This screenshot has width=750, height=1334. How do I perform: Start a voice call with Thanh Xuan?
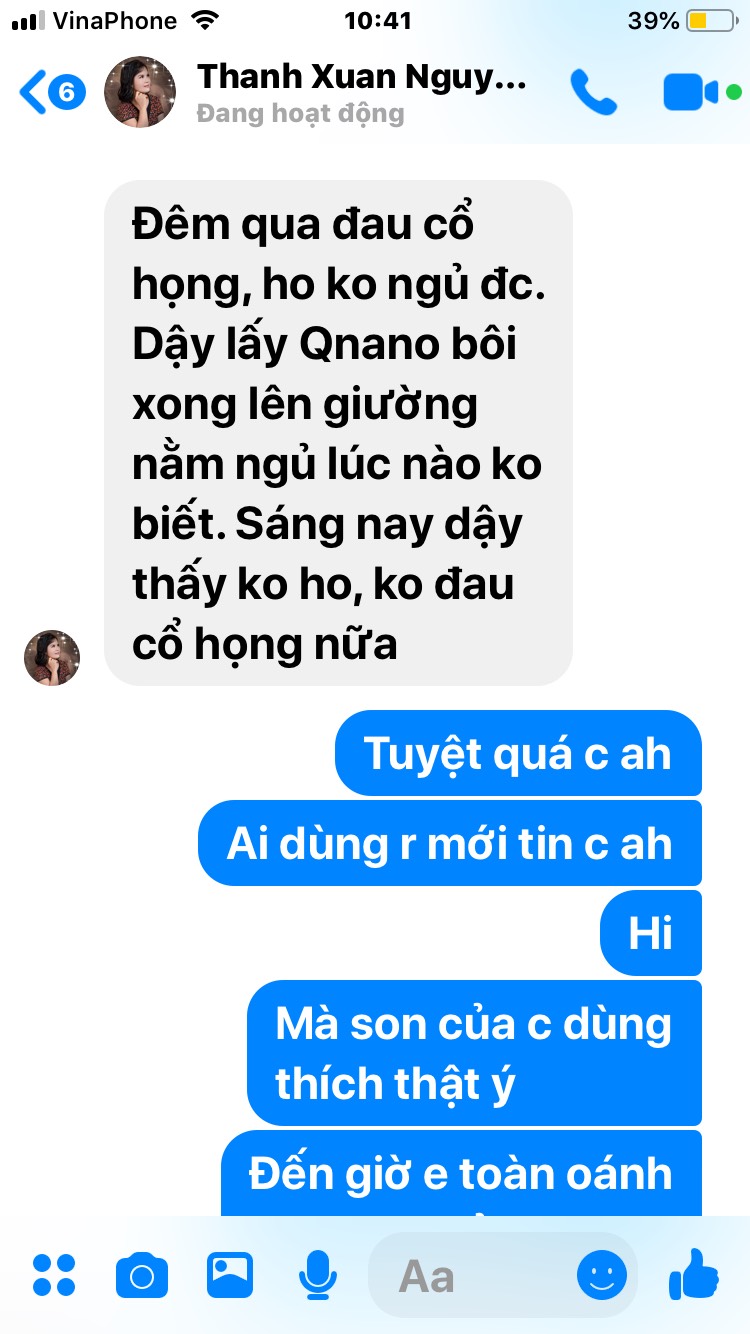(x=593, y=92)
